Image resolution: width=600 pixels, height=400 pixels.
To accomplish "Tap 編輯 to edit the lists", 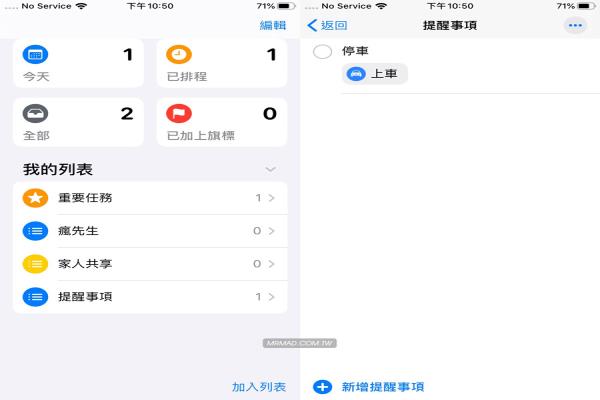I will coord(272,25).
